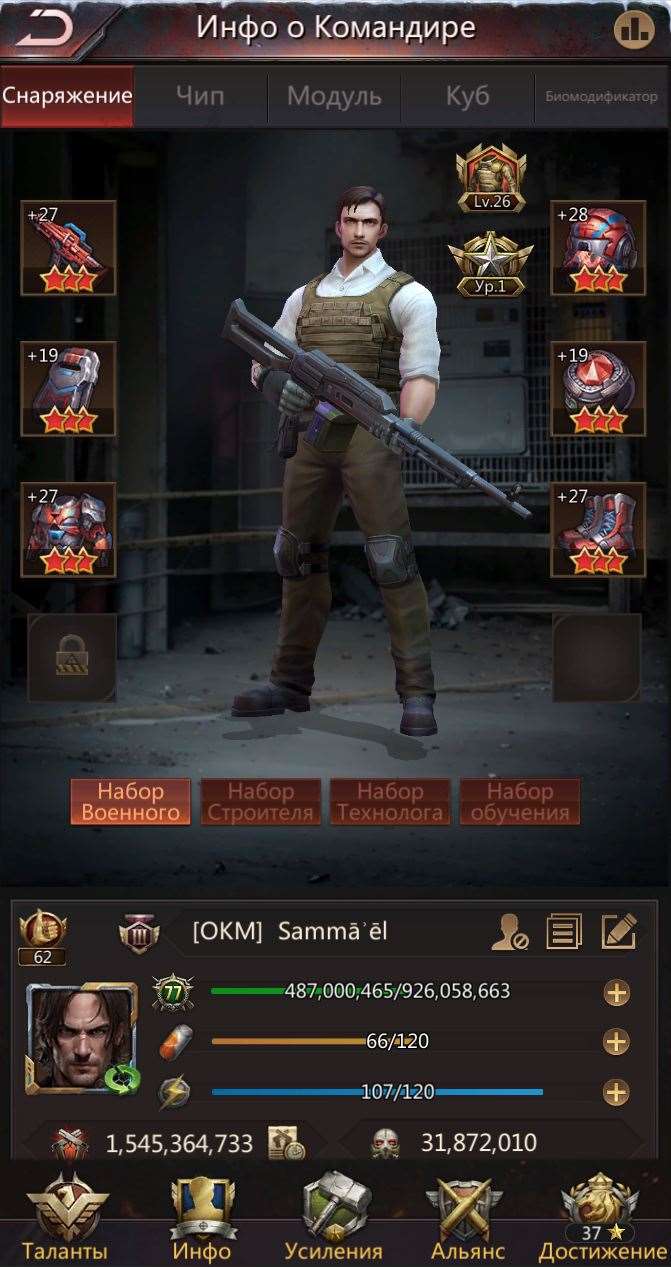Add commander experience with plus button
Screen dimensions: 671x1267
(x=617, y=993)
